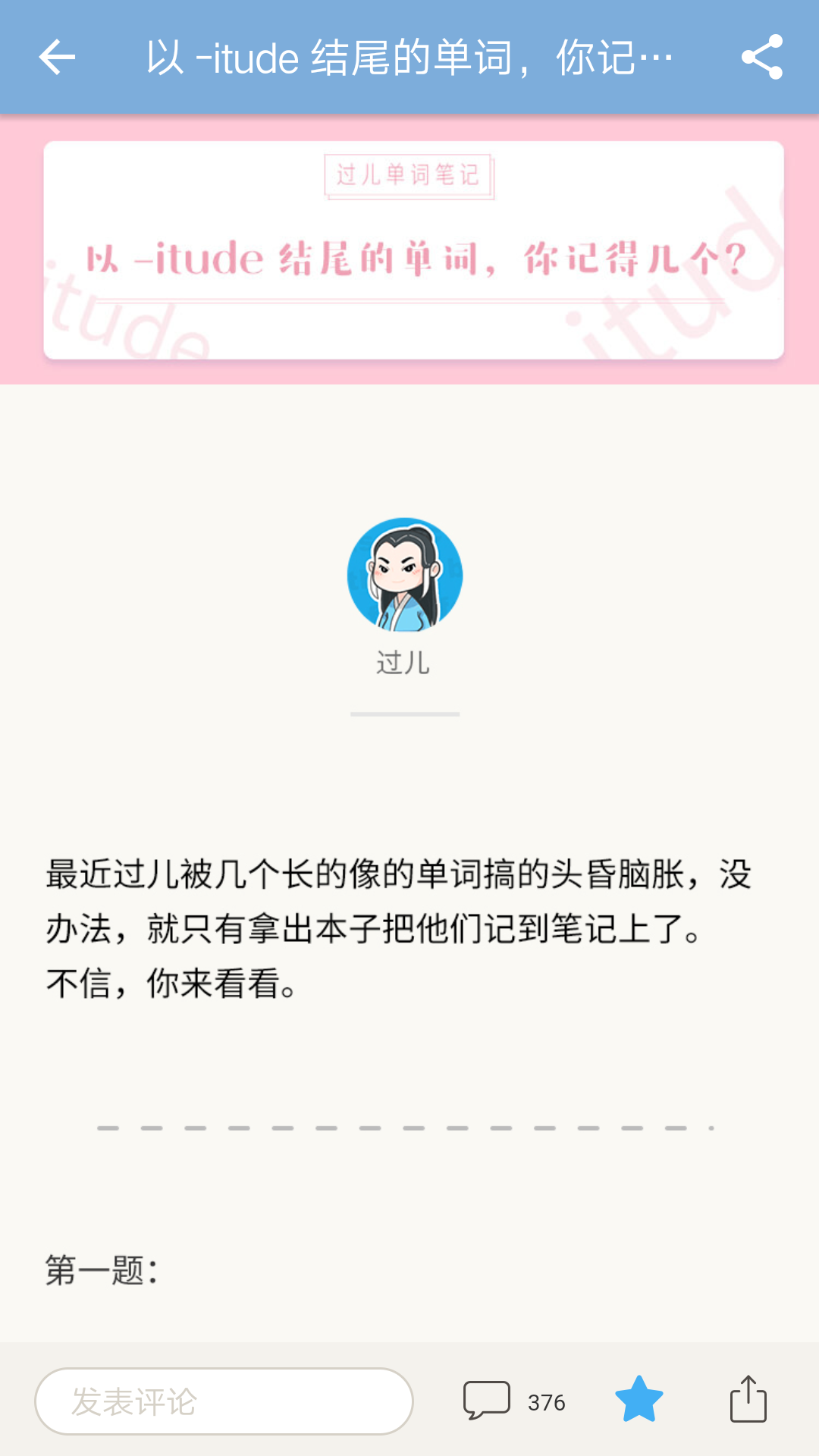Go back using the top-left arrow
The height and width of the screenshot is (1456, 819).
click(57, 57)
